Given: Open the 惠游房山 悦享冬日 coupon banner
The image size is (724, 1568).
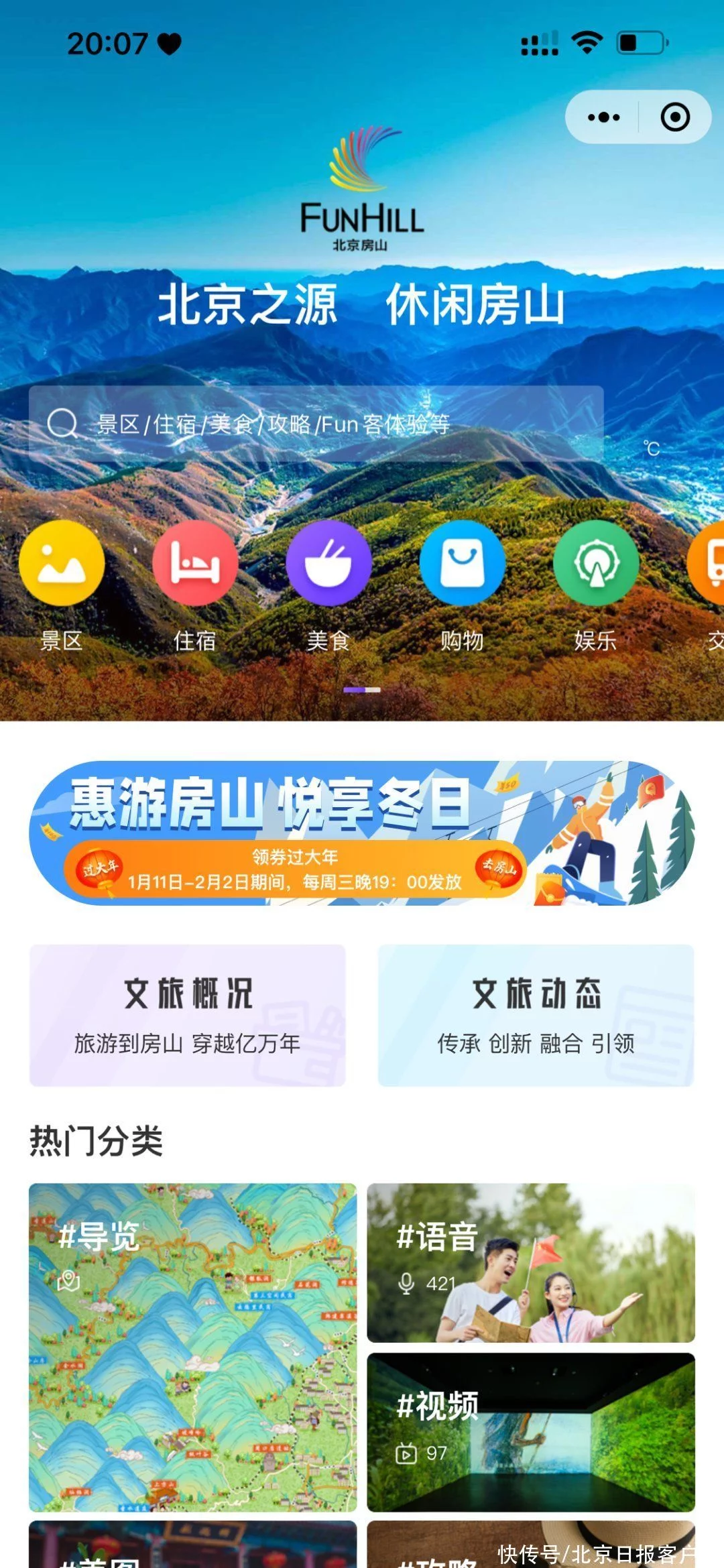Looking at the screenshot, I should coord(362,833).
